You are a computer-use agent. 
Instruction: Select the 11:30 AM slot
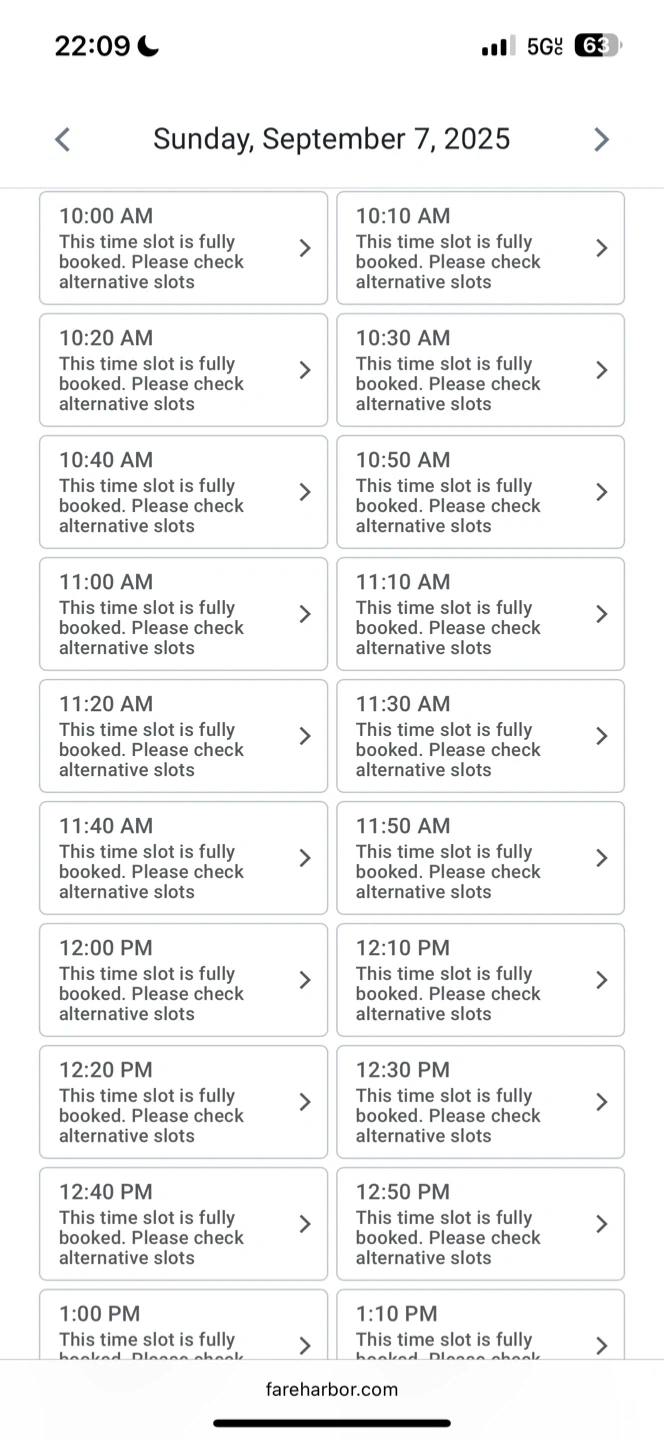[480, 736]
